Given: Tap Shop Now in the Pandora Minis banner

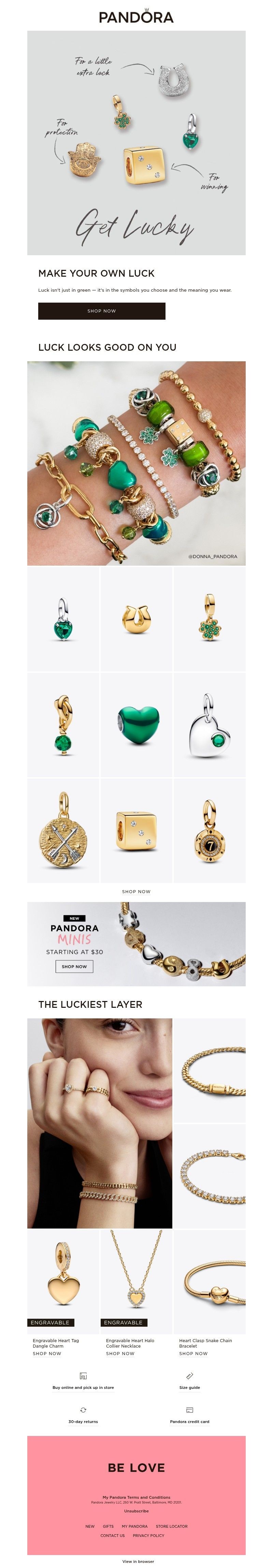Looking at the screenshot, I should click(x=74, y=966).
